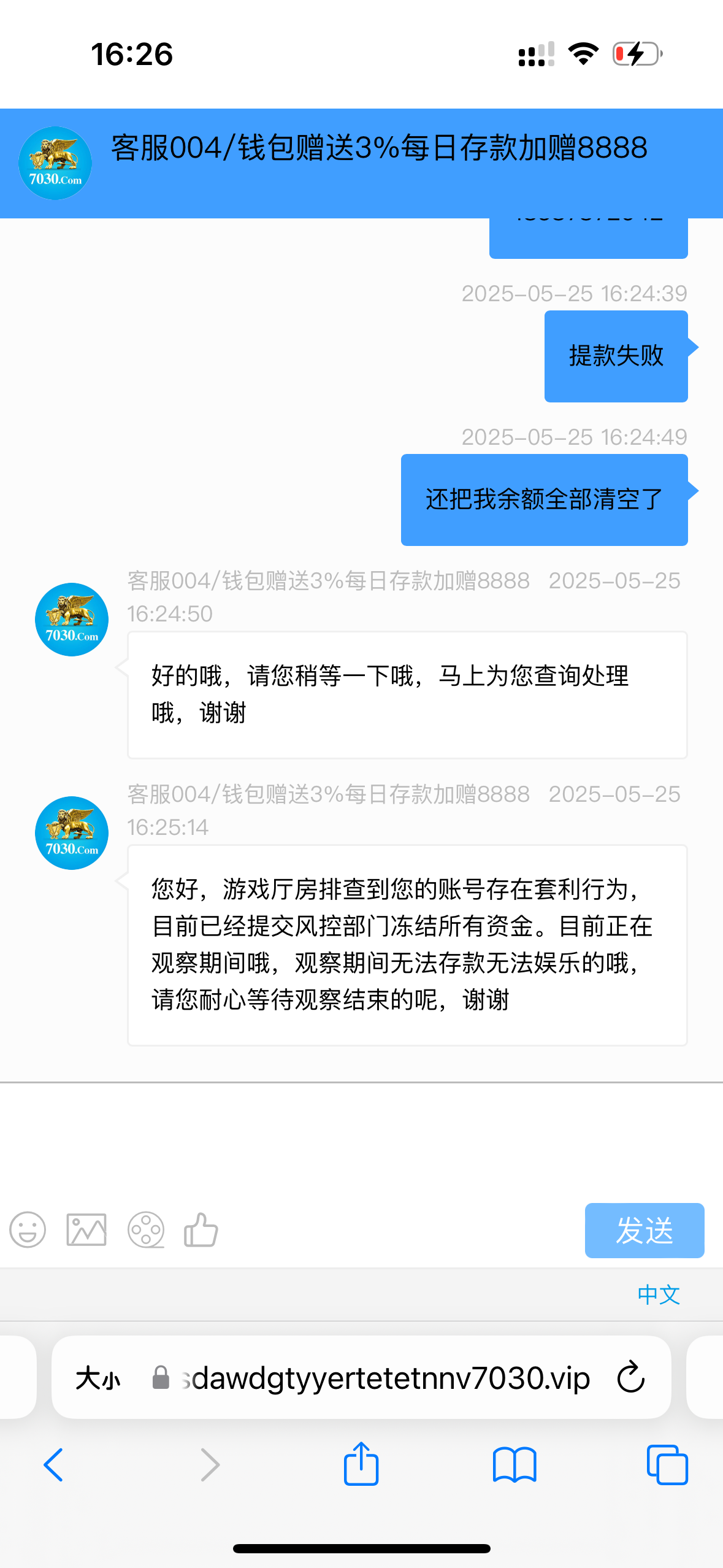Show all open tabs
723x1568 pixels.
coord(667,1465)
